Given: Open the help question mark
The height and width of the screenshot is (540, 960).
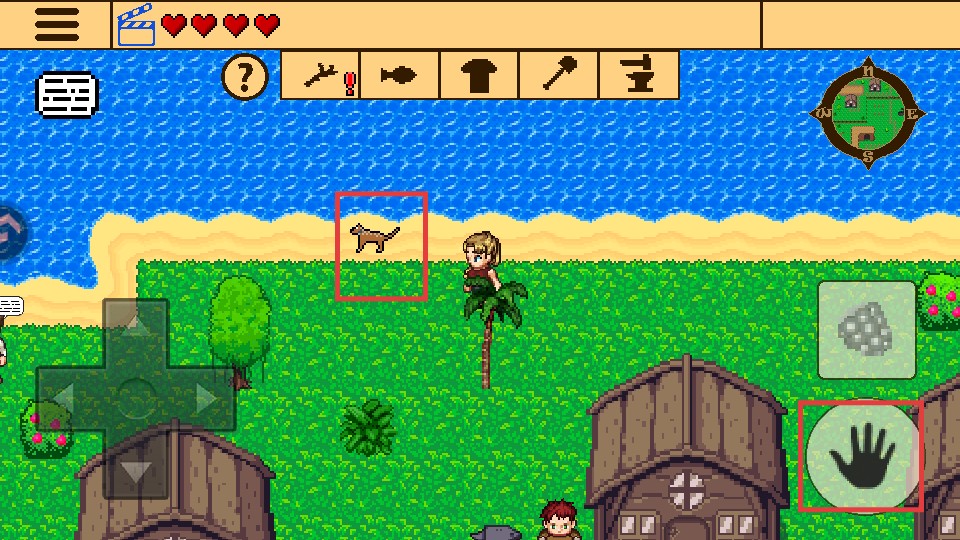Looking at the screenshot, I should point(244,76).
